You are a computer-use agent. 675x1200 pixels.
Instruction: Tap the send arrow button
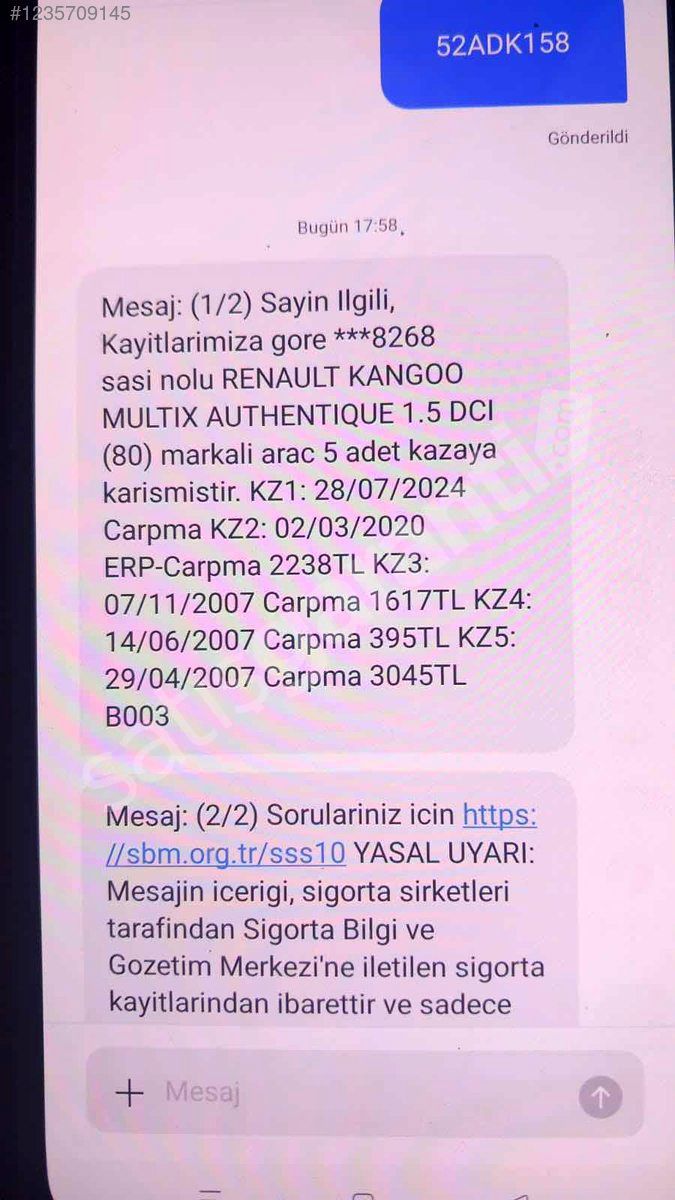click(x=600, y=1098)
